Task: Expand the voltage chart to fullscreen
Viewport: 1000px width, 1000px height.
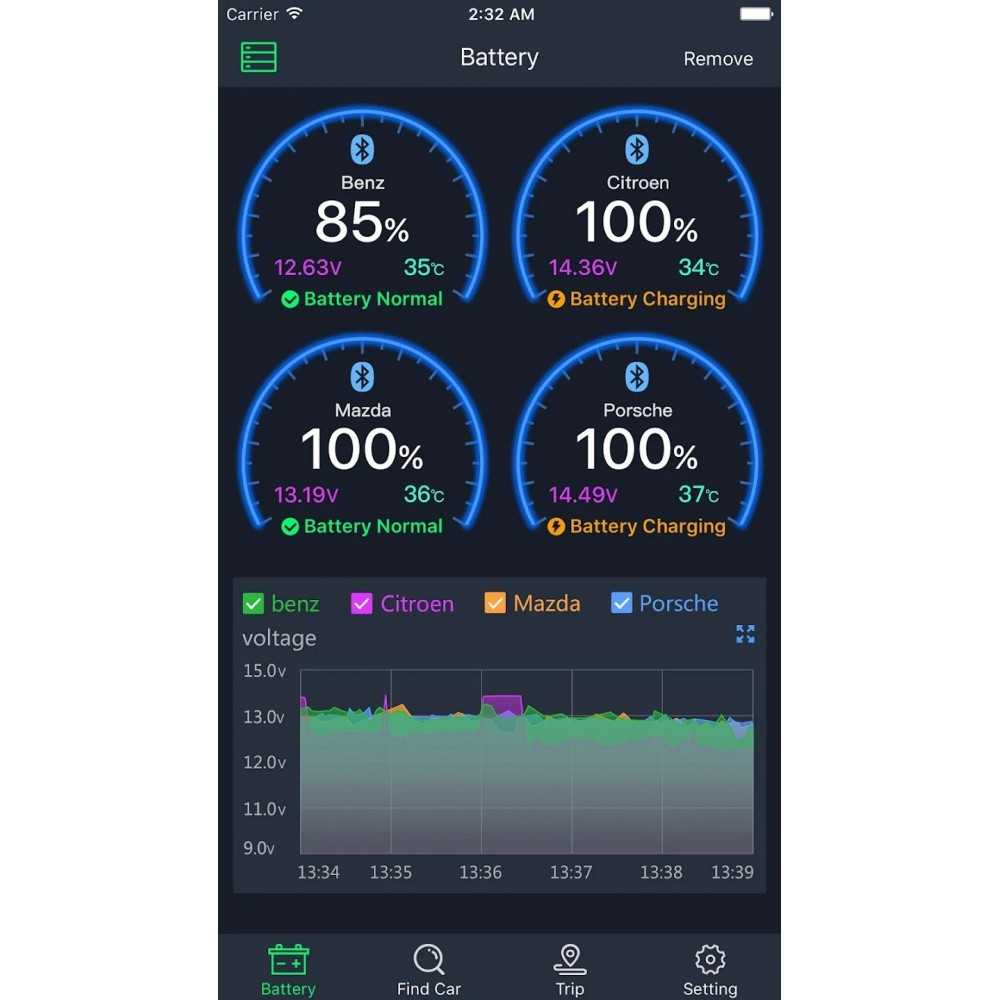Action: [x=745, y=634]
